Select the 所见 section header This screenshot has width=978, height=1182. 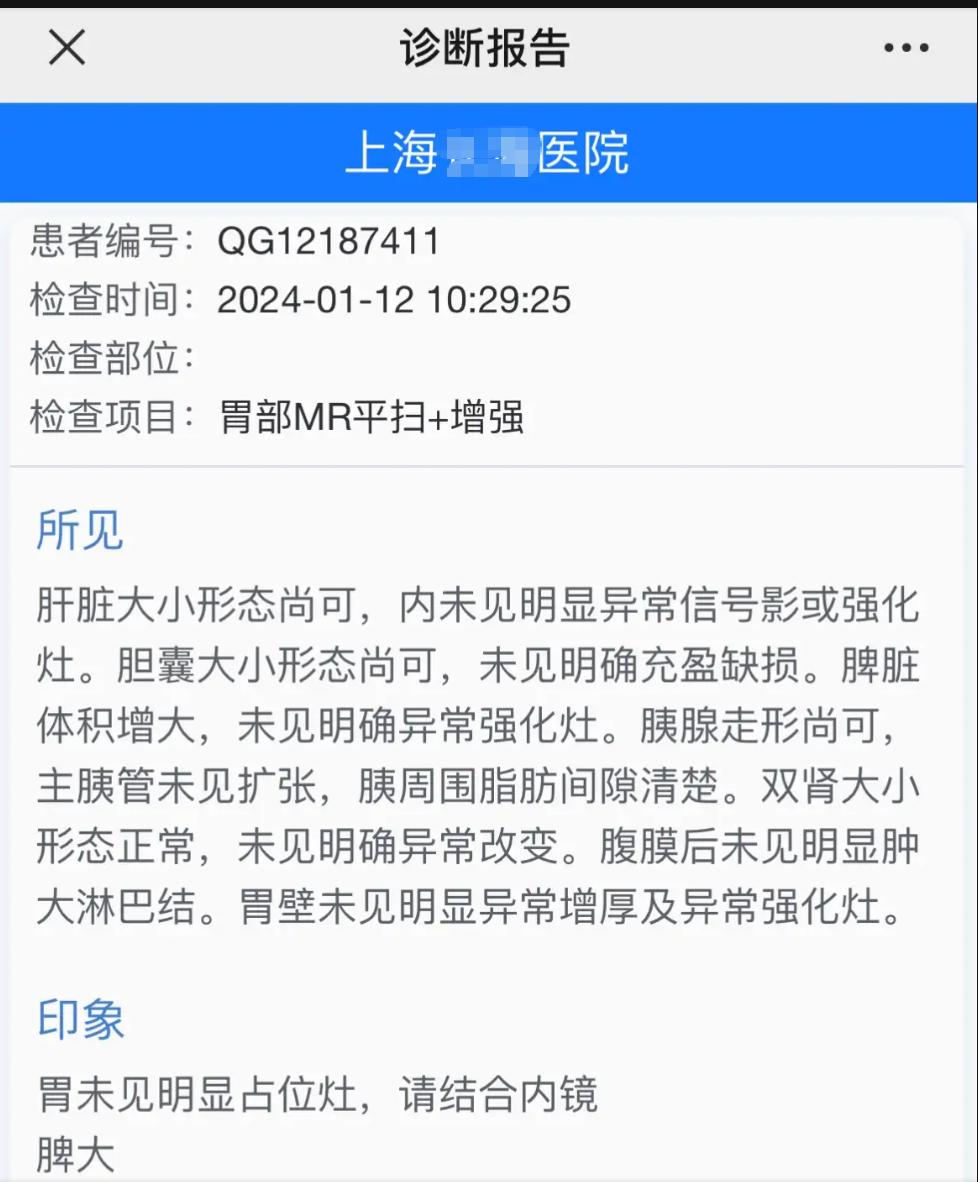(x=78, y=531)
